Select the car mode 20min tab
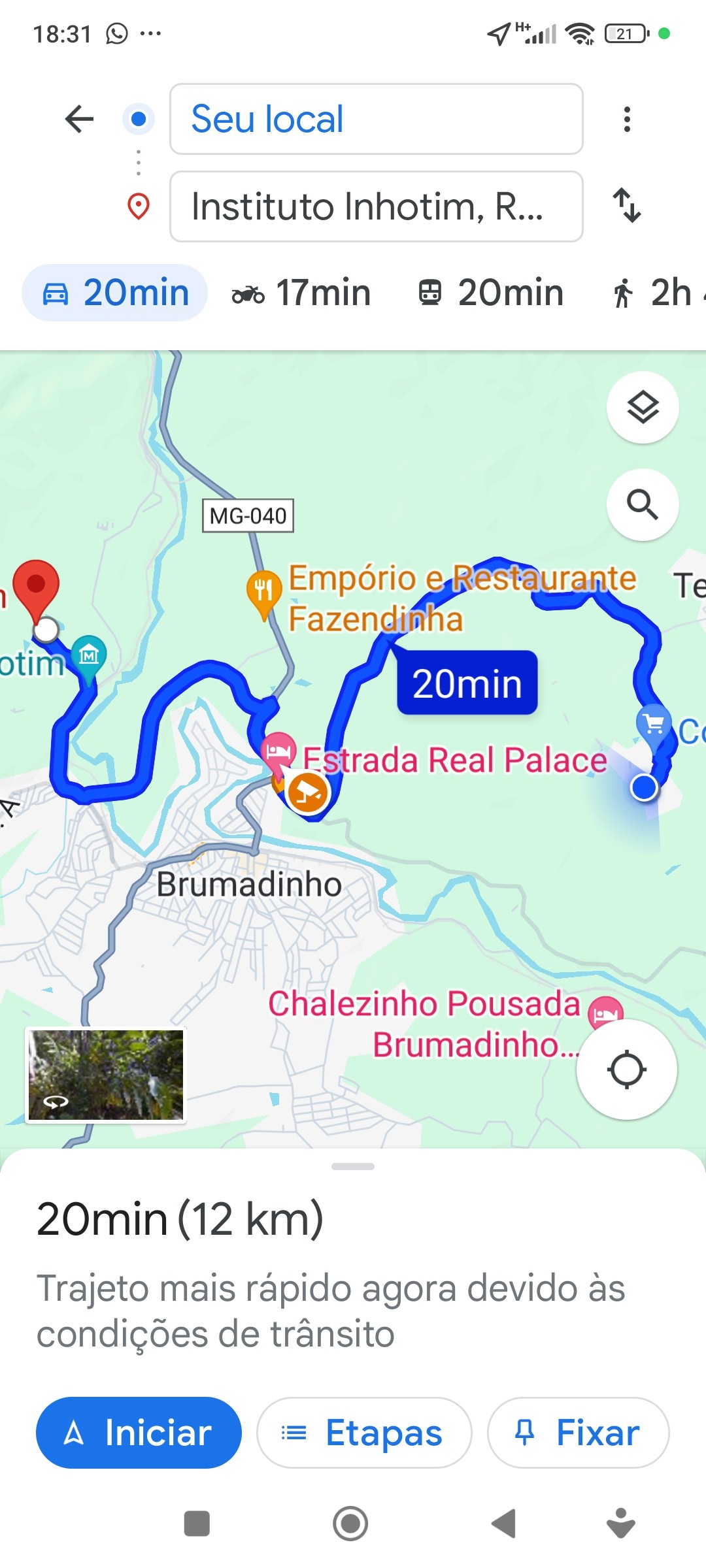 point(115,293)
